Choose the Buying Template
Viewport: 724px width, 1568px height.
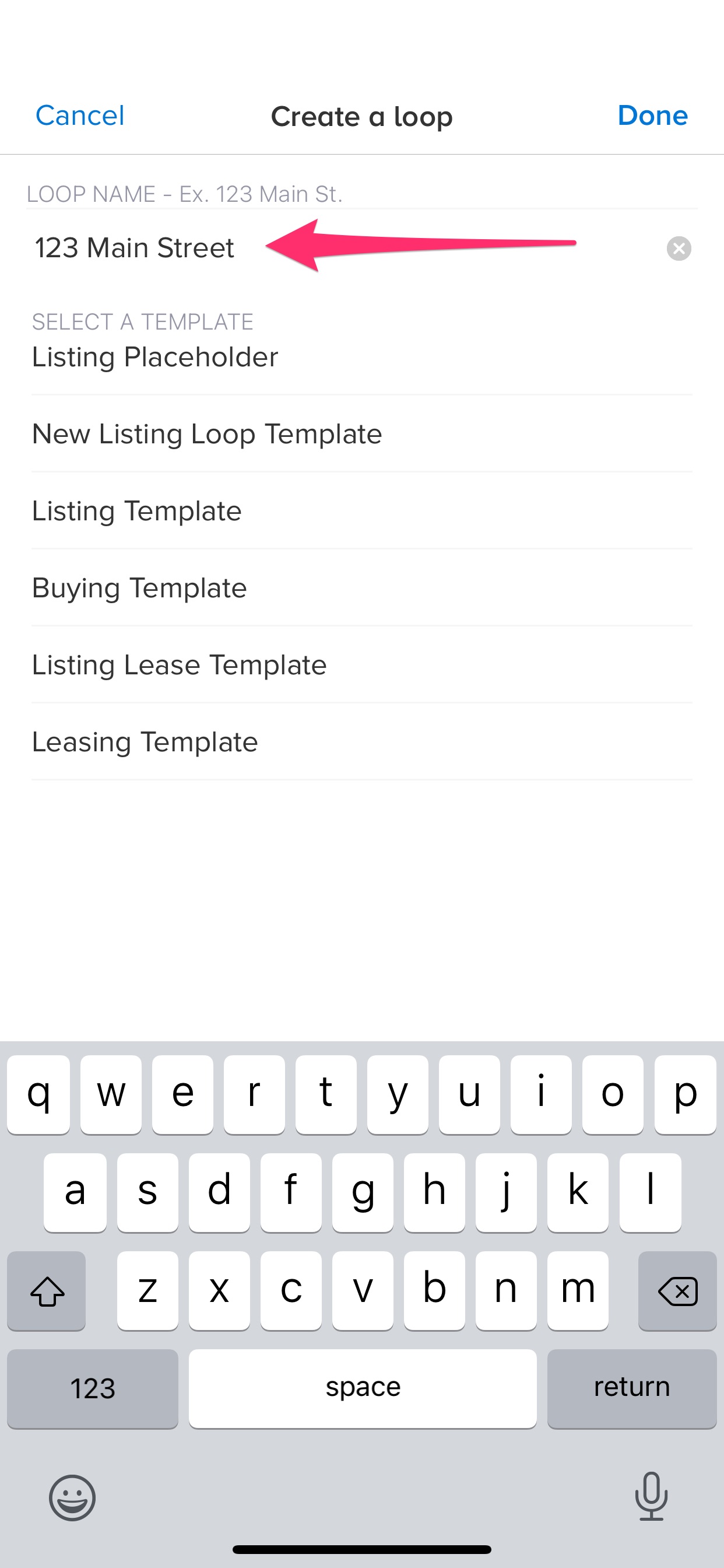tap(139, 588)
